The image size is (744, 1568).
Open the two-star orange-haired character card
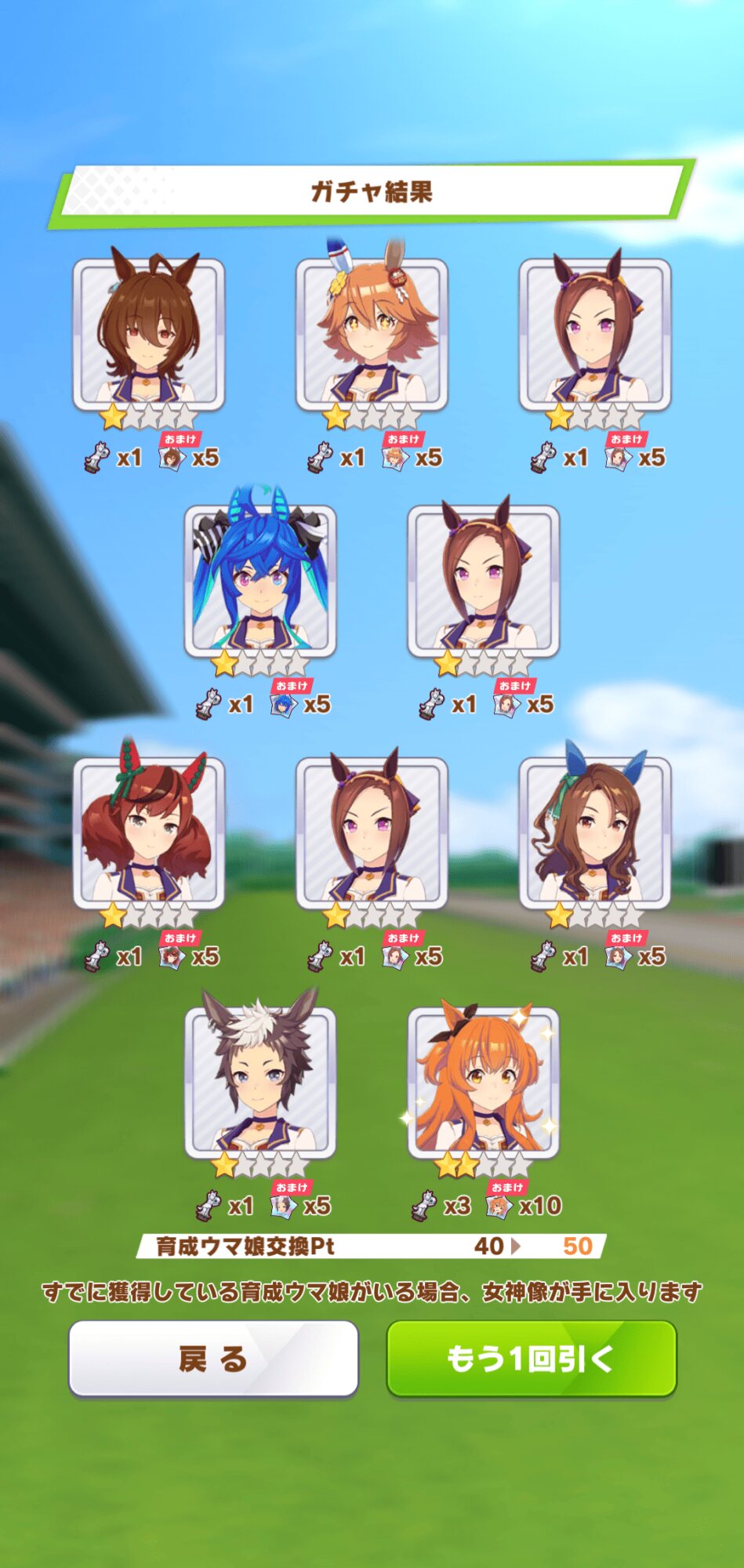pos(483,1082)
